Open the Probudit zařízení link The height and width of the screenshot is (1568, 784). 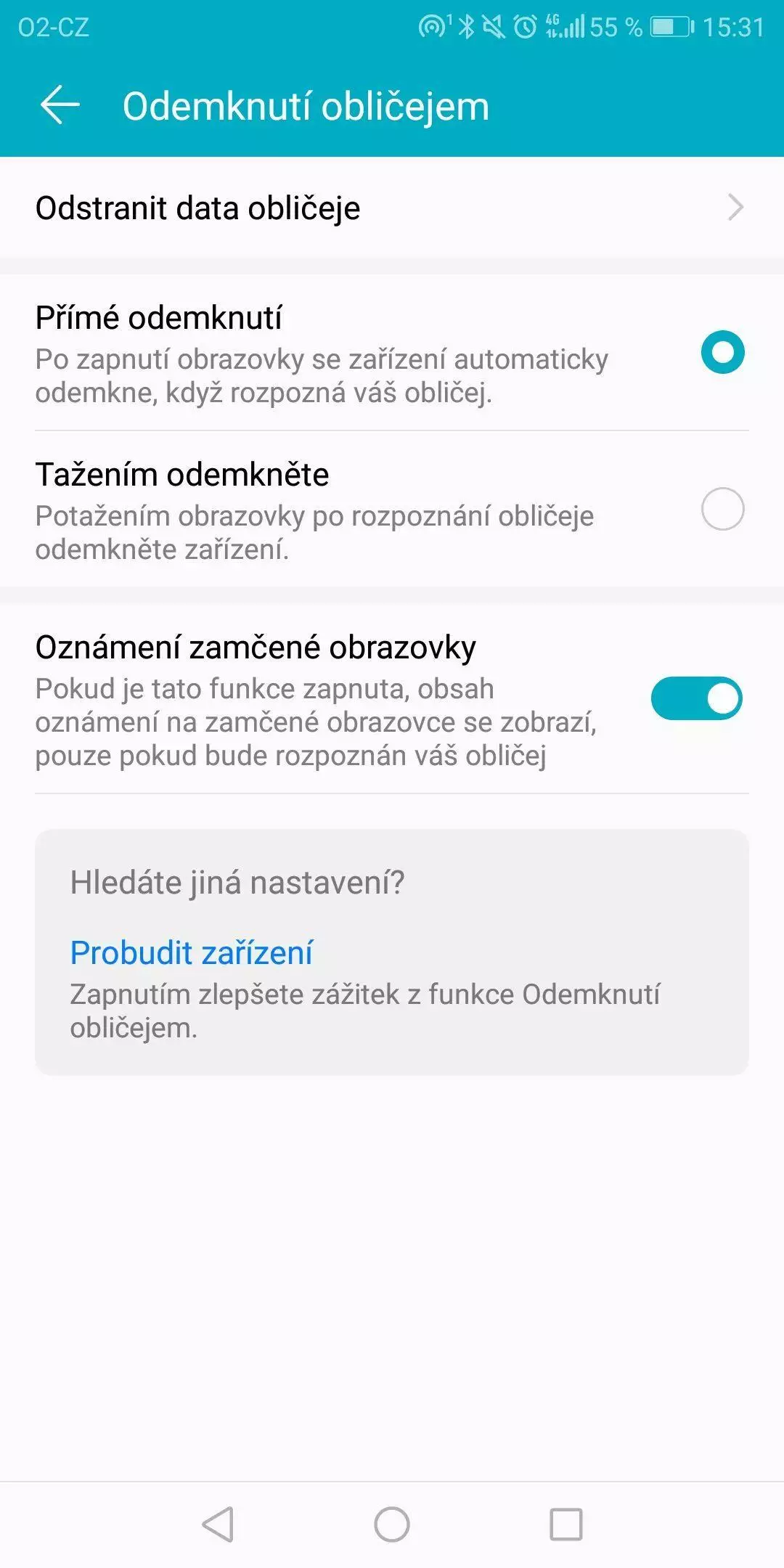192,952
